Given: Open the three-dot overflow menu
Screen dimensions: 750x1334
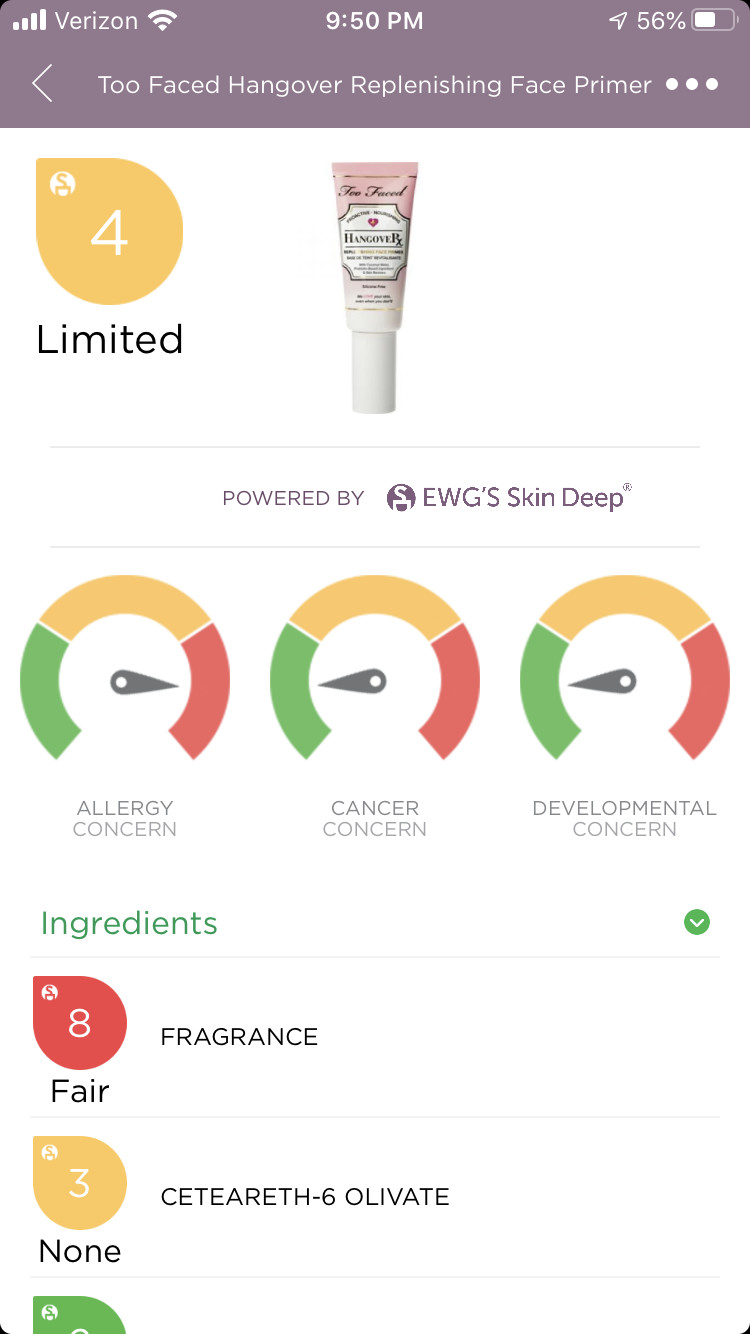Looking at the screenshot, I should click(692, 84).
